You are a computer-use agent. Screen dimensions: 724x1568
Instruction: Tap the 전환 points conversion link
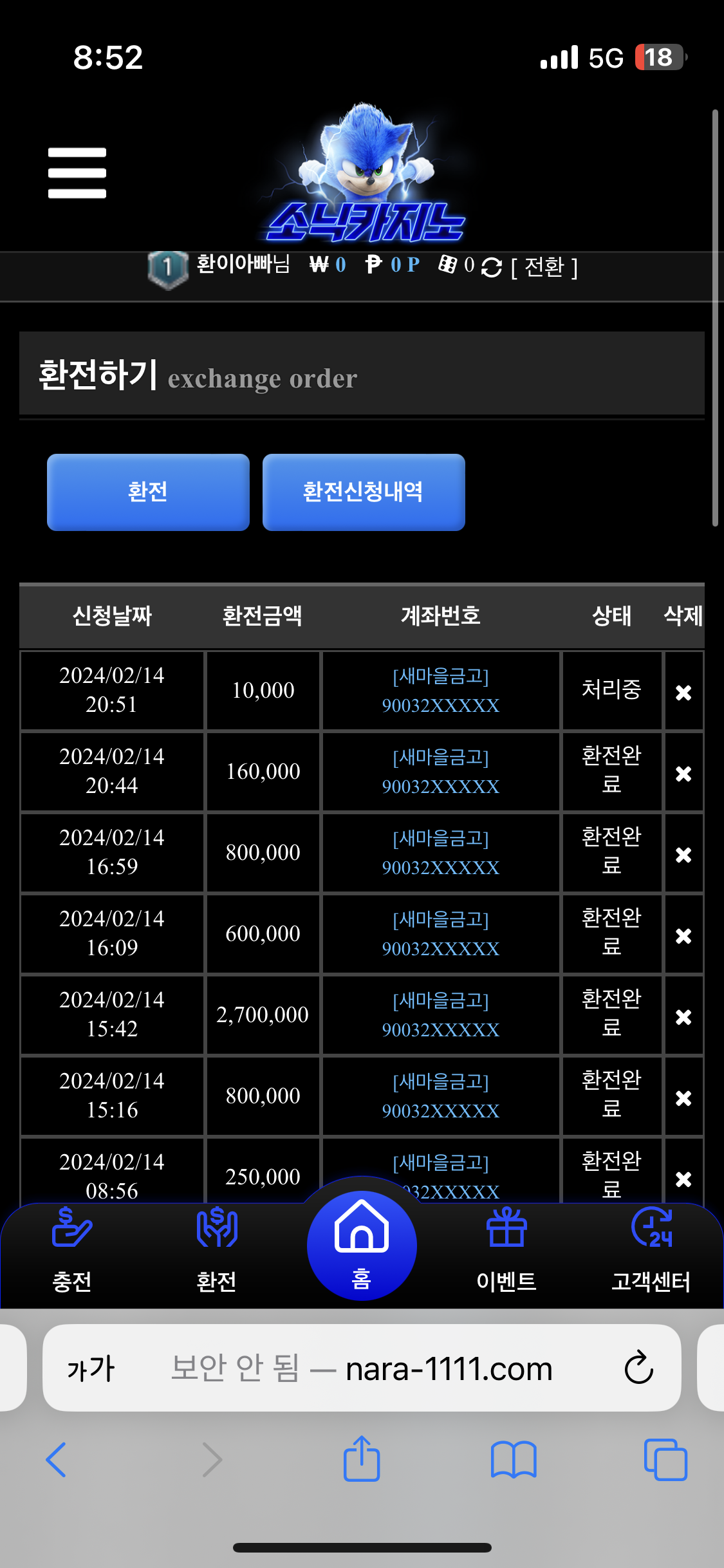click(544, 266)
